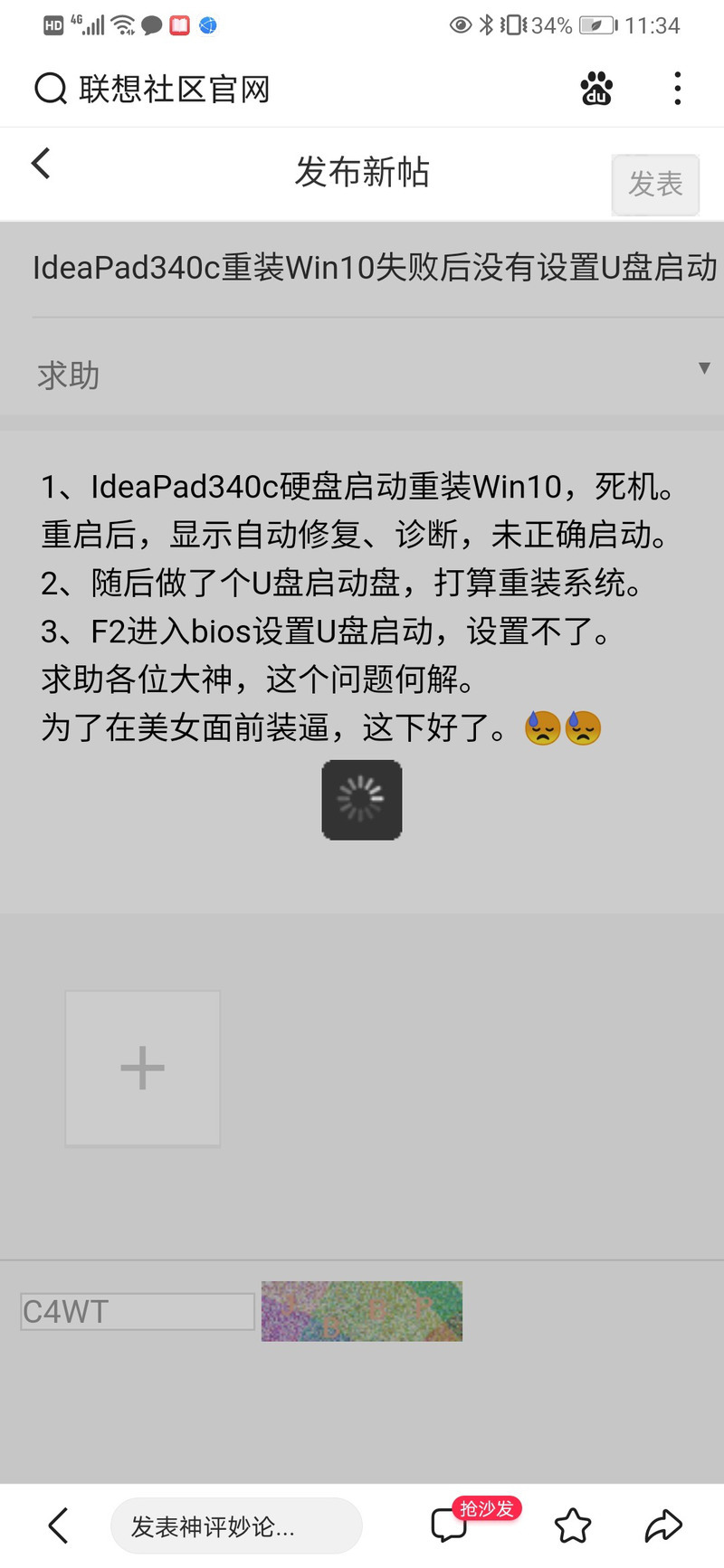This screenshot has height=1568, width=724.
Task: Tap the 联想社区官网 search bar
Action: (172, 90)
